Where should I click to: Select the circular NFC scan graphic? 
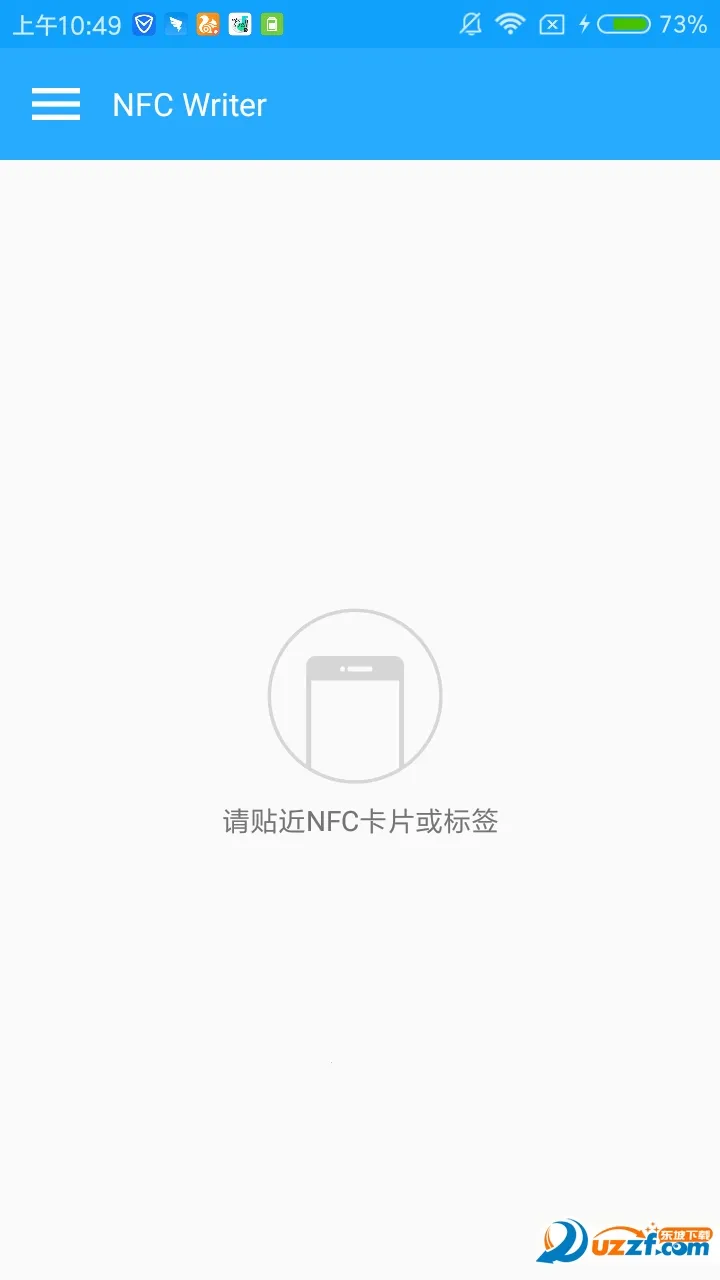pos(354,694)
